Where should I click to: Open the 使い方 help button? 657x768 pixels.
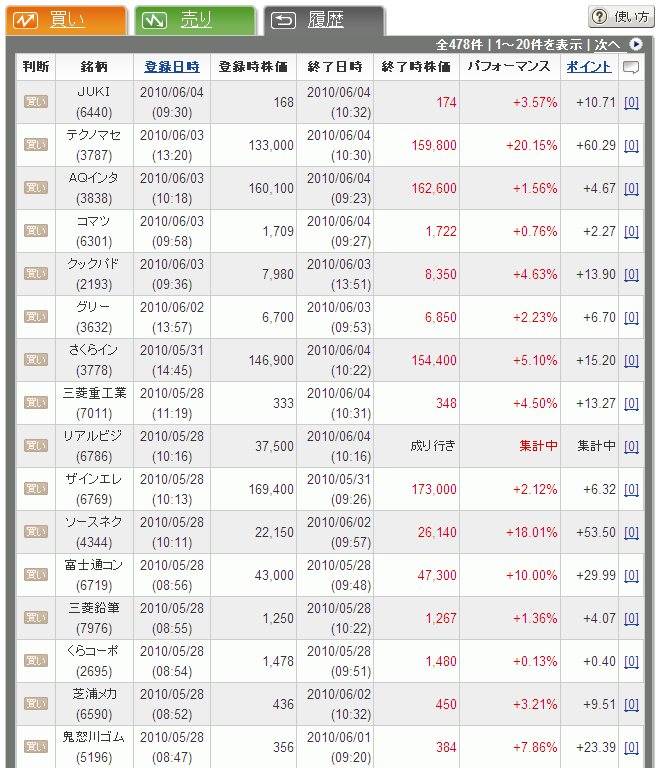tap(620, 17)
